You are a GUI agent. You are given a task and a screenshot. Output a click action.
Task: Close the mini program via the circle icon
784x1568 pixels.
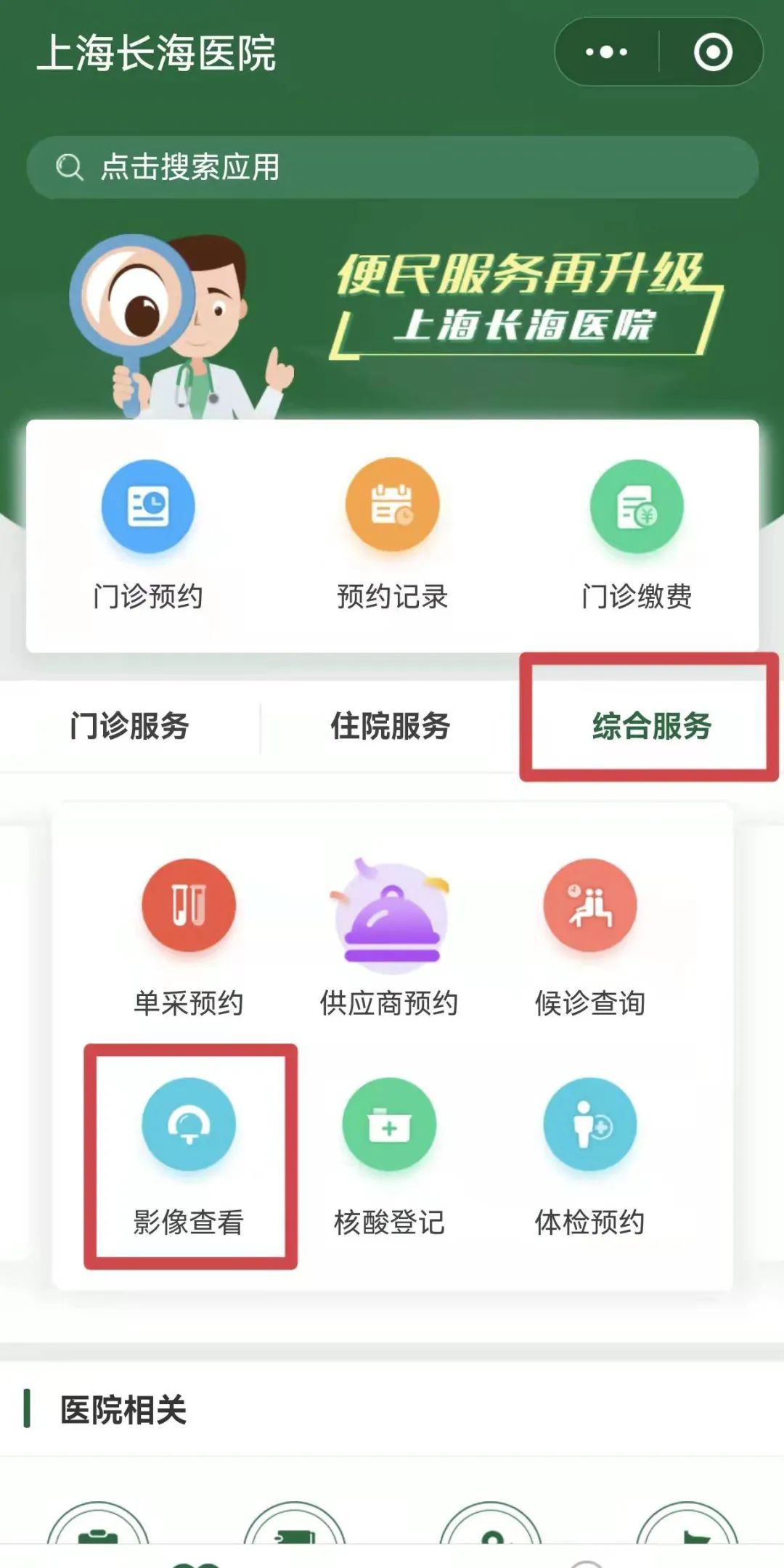[712, 52]
